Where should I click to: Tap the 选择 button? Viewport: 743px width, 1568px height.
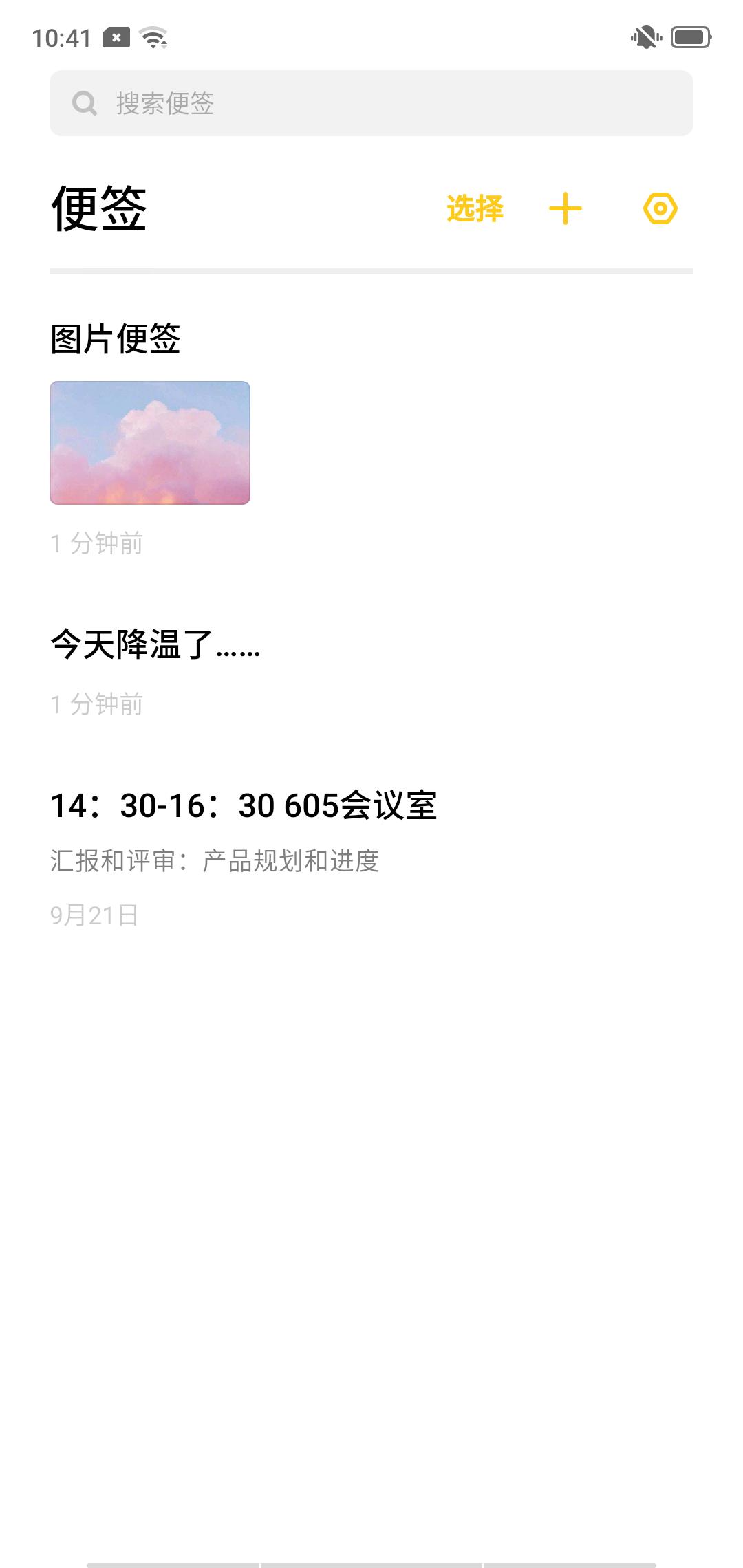coord(475,208)
